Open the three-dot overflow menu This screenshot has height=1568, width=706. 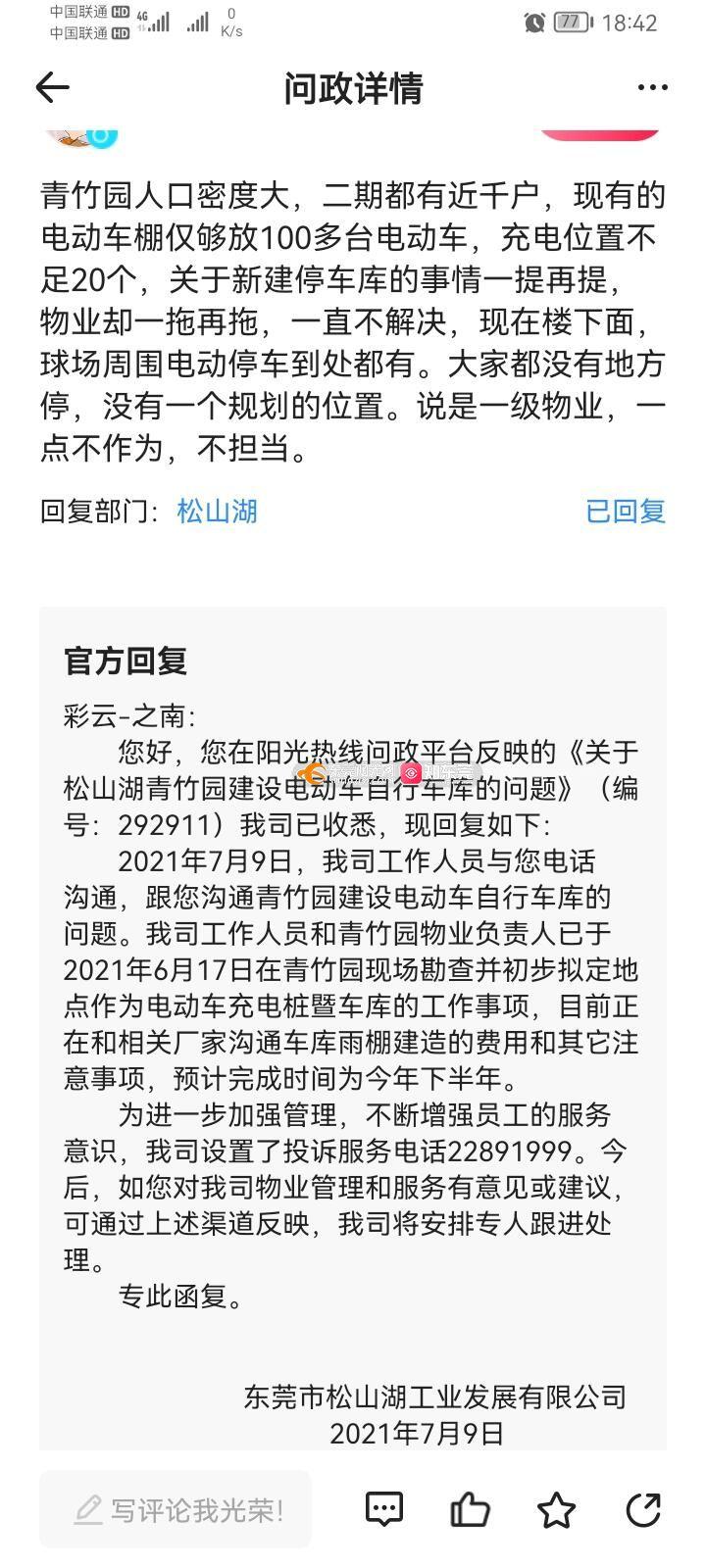[x=652, y=87]
